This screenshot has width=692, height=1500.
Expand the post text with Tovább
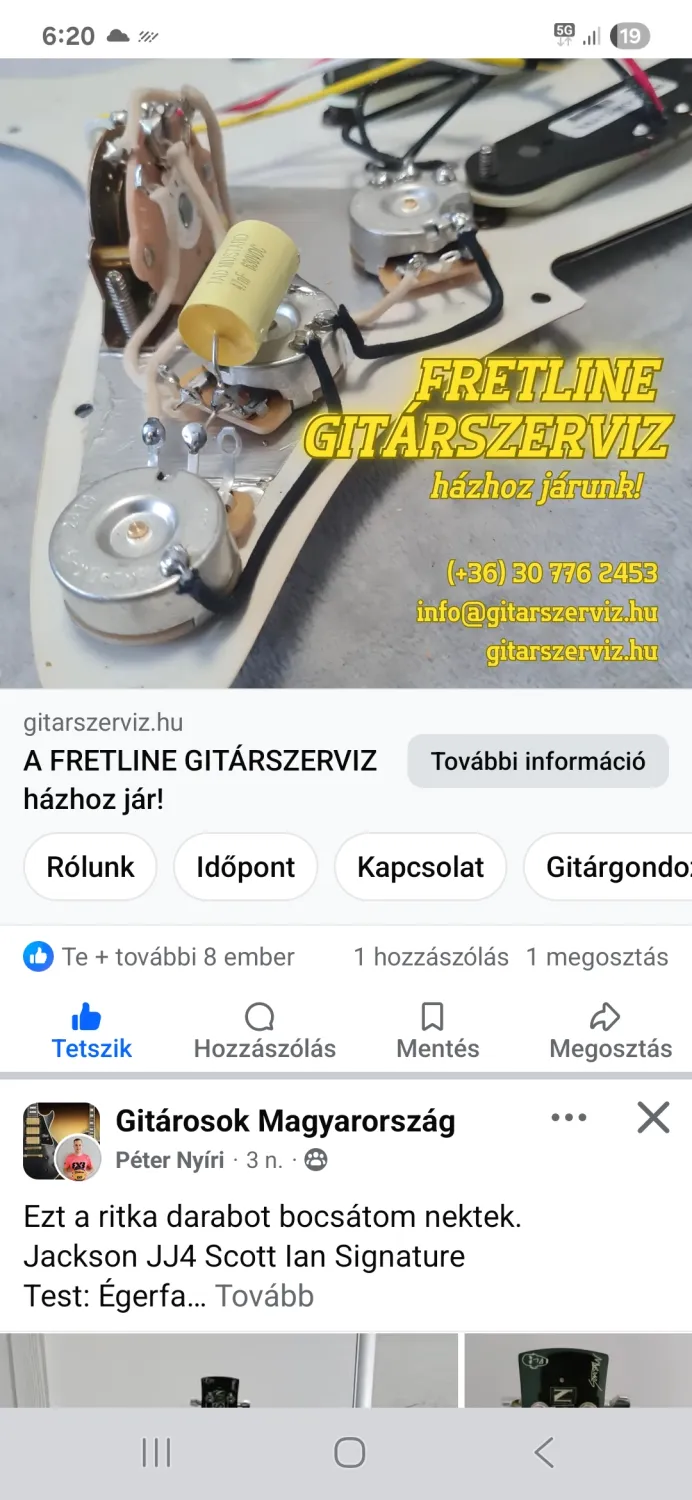264,1296
